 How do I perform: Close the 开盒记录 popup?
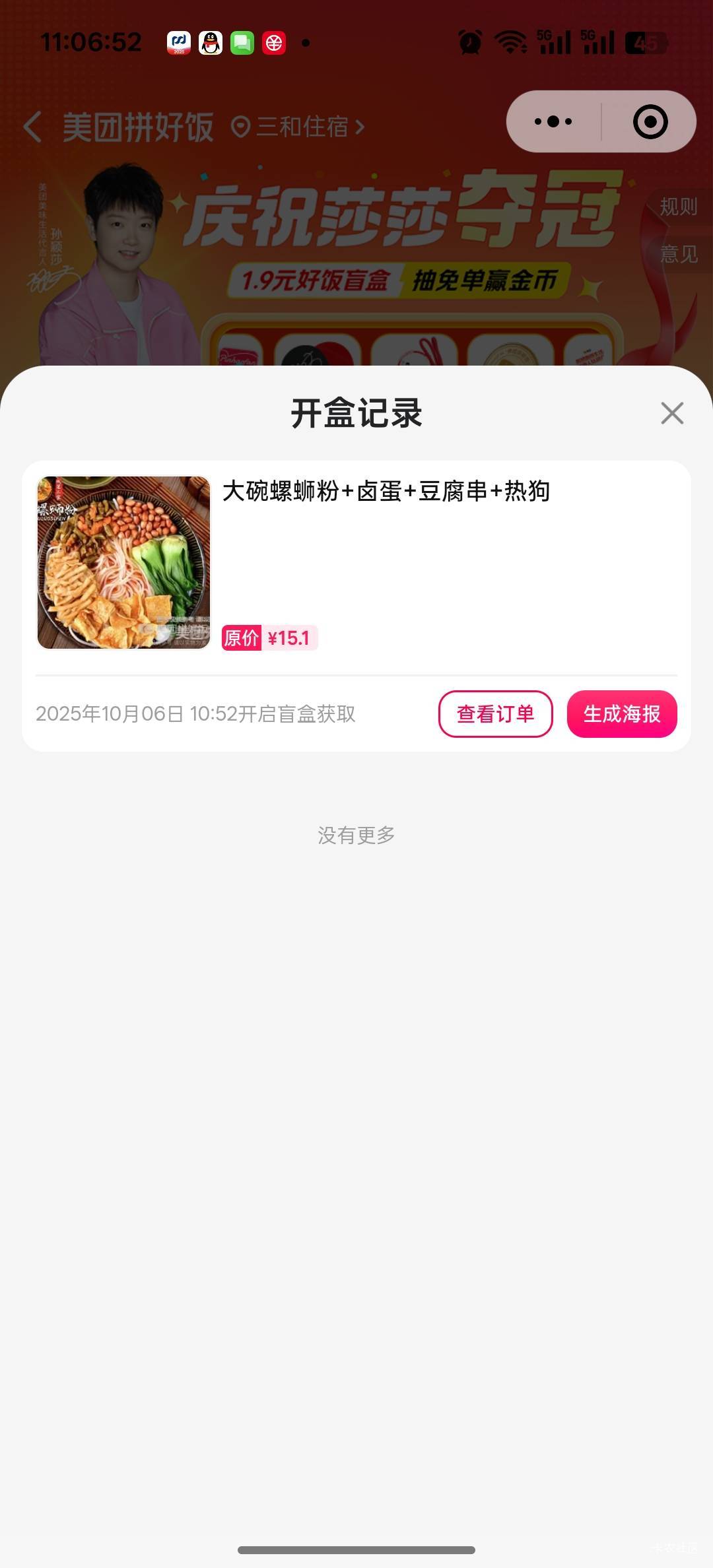pos(672,413)
